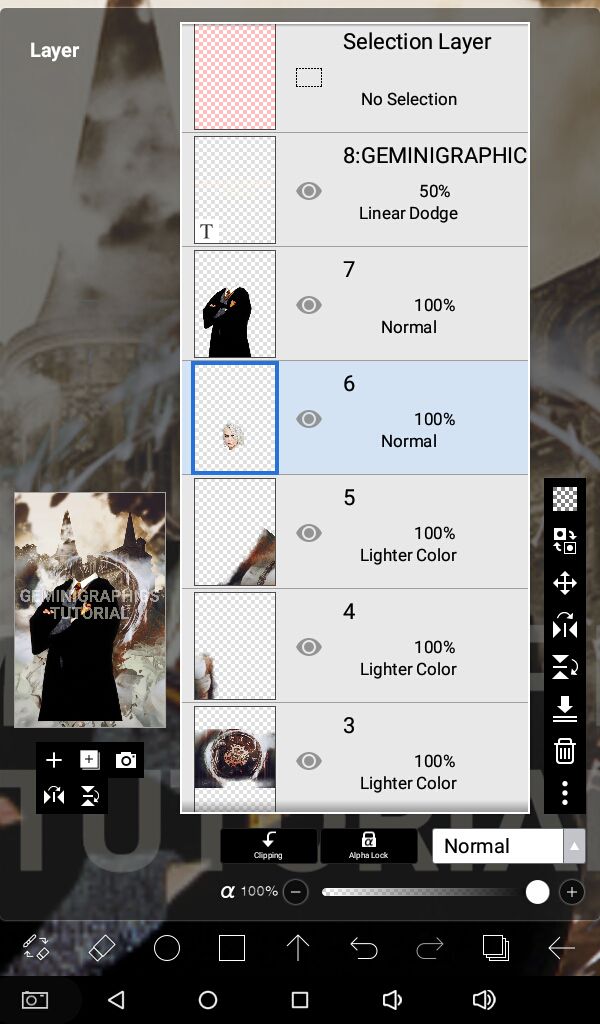Undo the last action
Viewport: 600px width, 1024px height.
coord(364,948)
